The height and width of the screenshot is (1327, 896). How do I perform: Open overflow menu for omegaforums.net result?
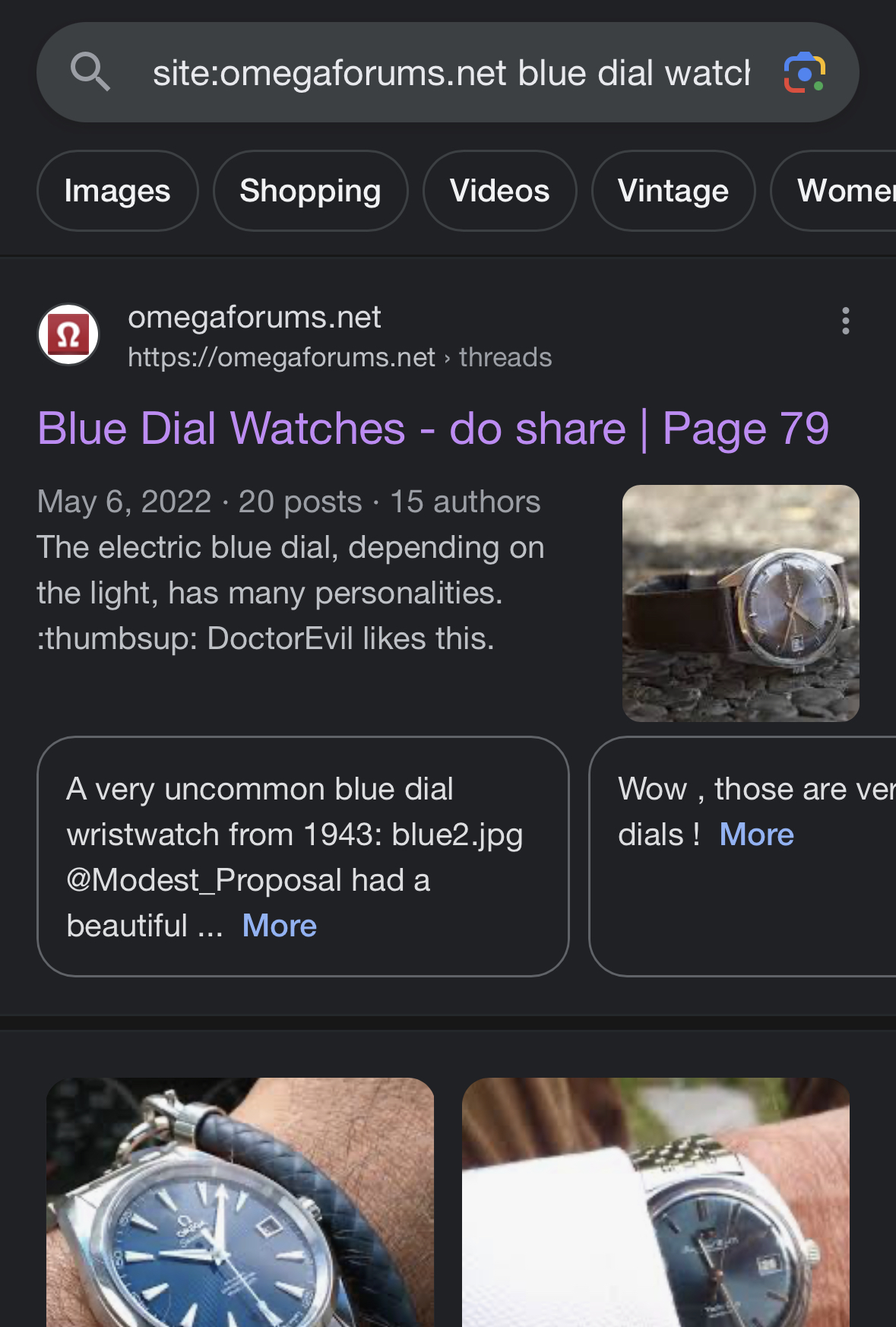845,321
